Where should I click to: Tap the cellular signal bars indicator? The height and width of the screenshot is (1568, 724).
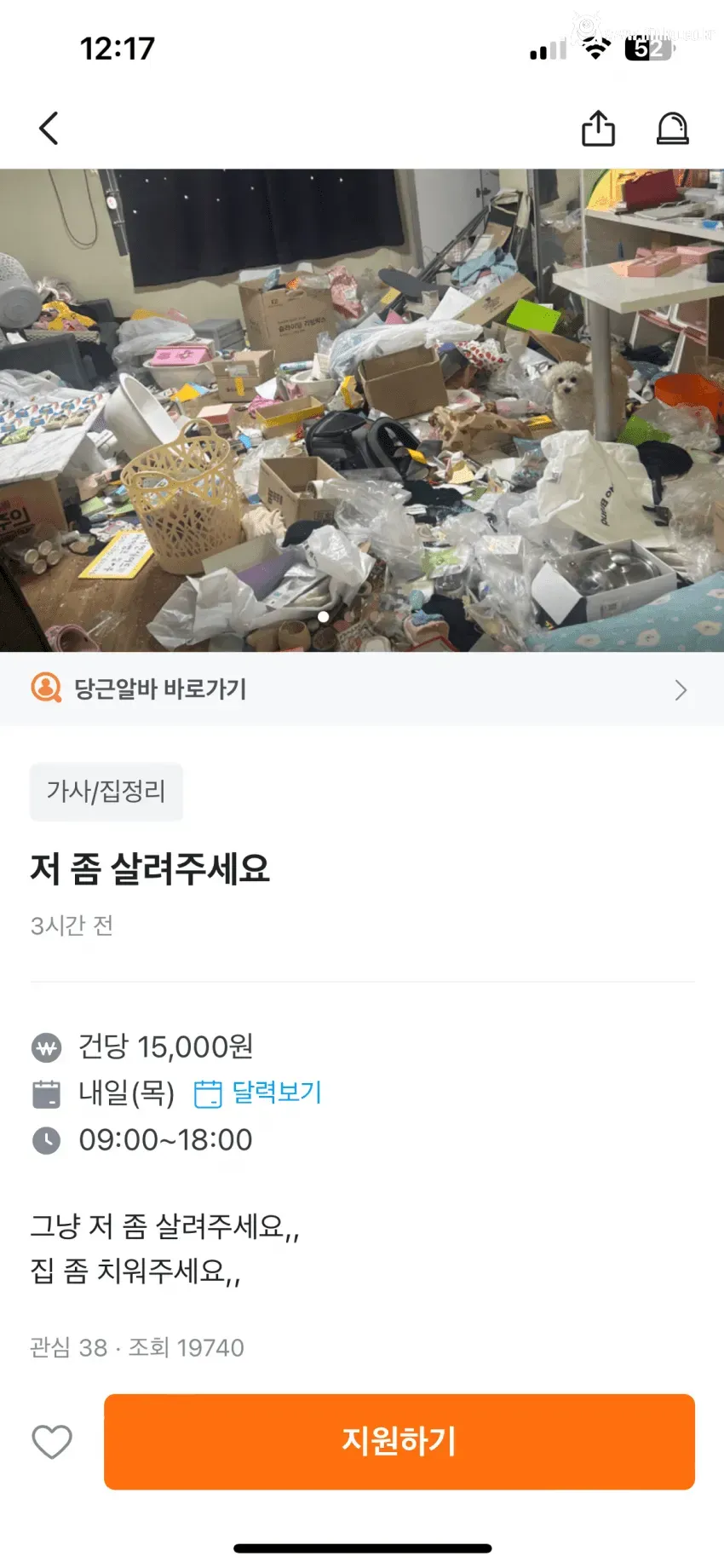pyautogui.click(x=546, y=49)
